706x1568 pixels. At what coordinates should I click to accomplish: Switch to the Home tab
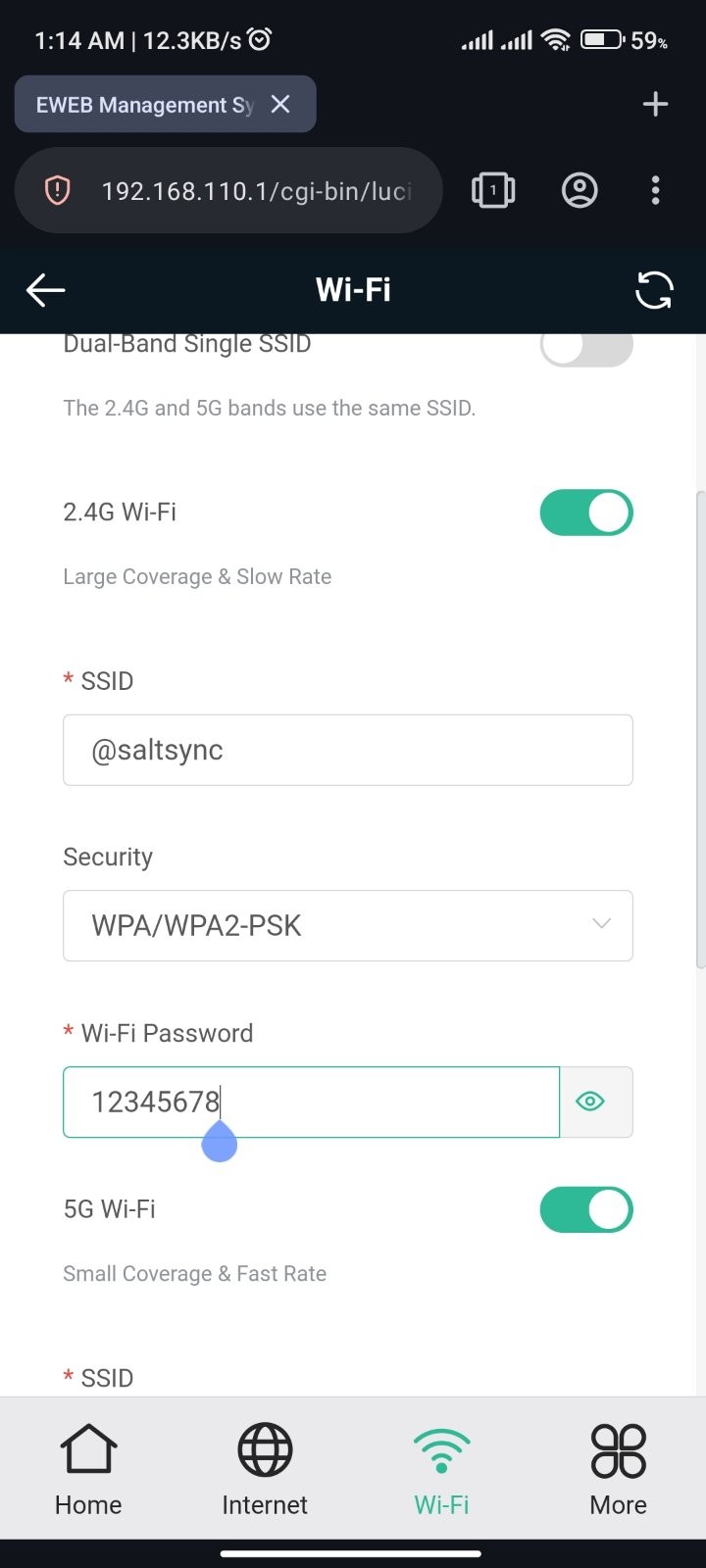[88, 1469]
